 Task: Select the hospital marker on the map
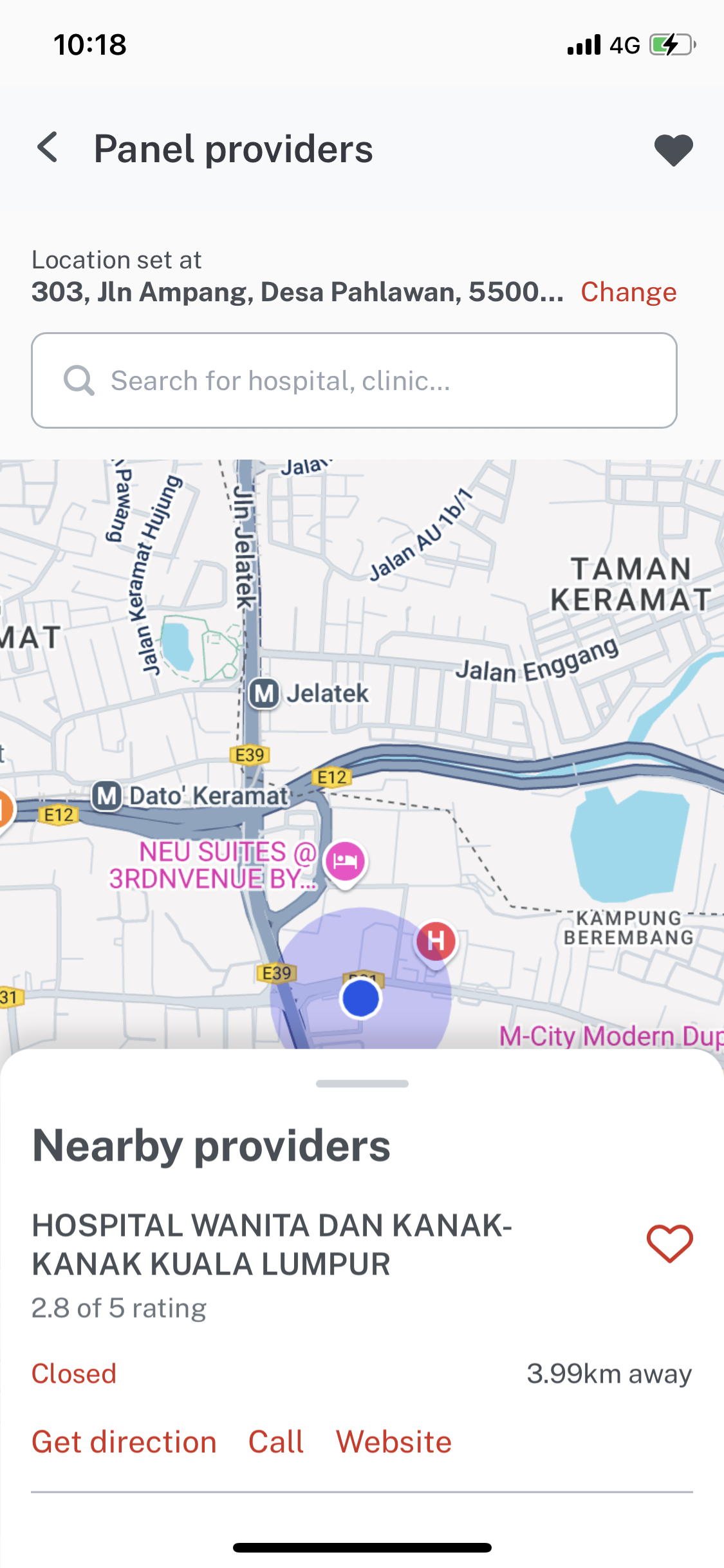click(436, 941)
